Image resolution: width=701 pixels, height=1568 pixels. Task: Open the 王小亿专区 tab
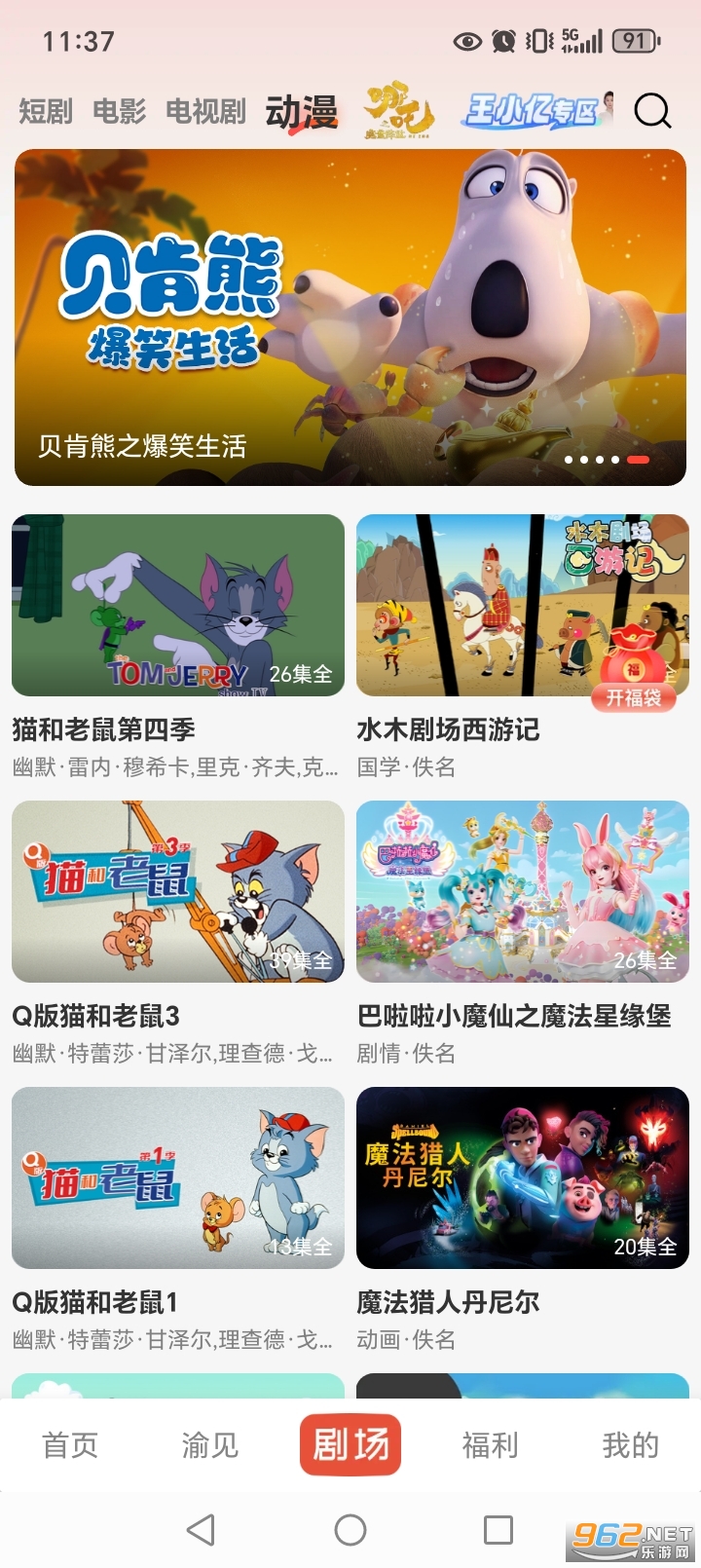tap(538, 112)
